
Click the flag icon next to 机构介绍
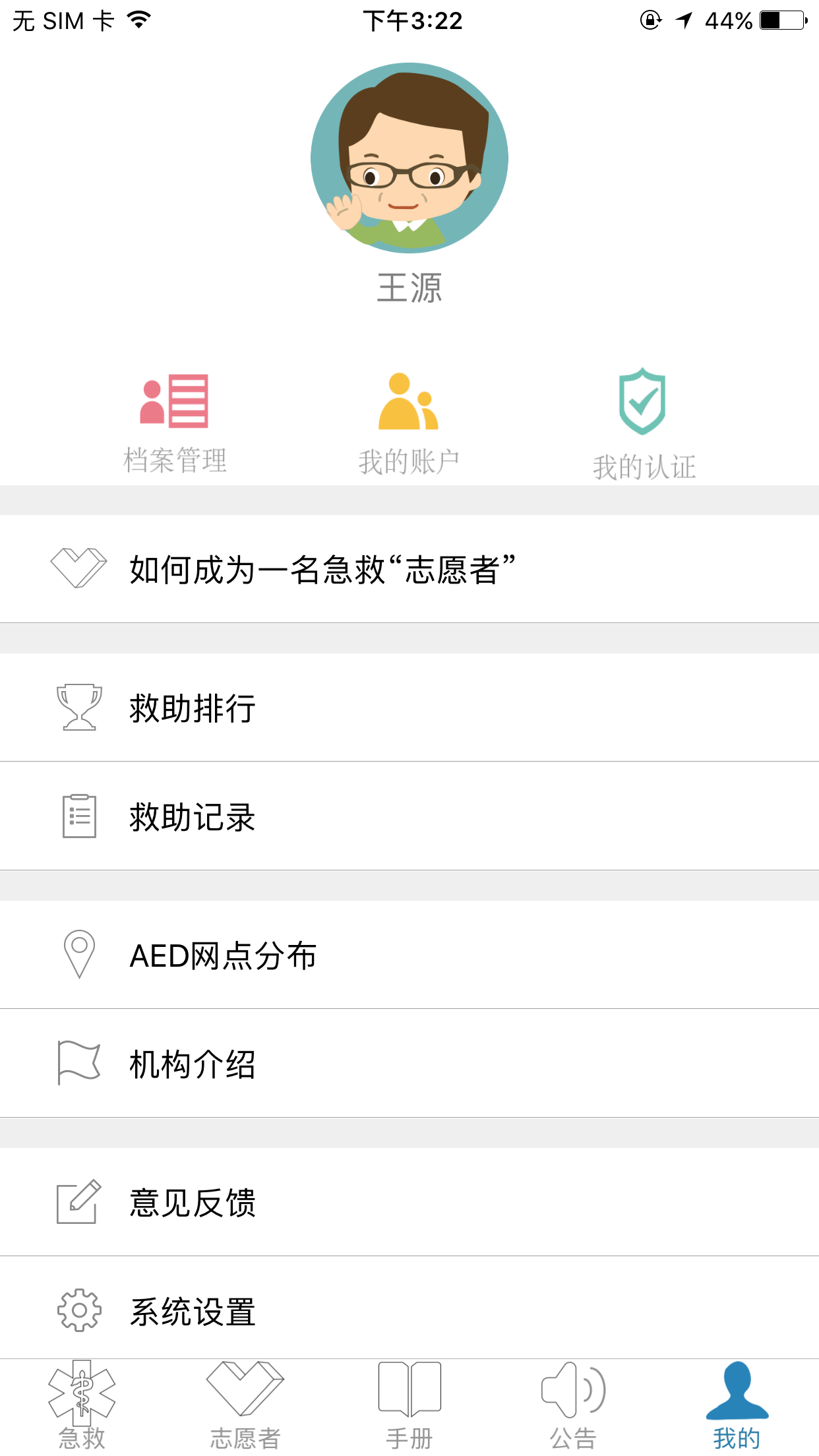pyautogui.click(x=79, y=1063)
